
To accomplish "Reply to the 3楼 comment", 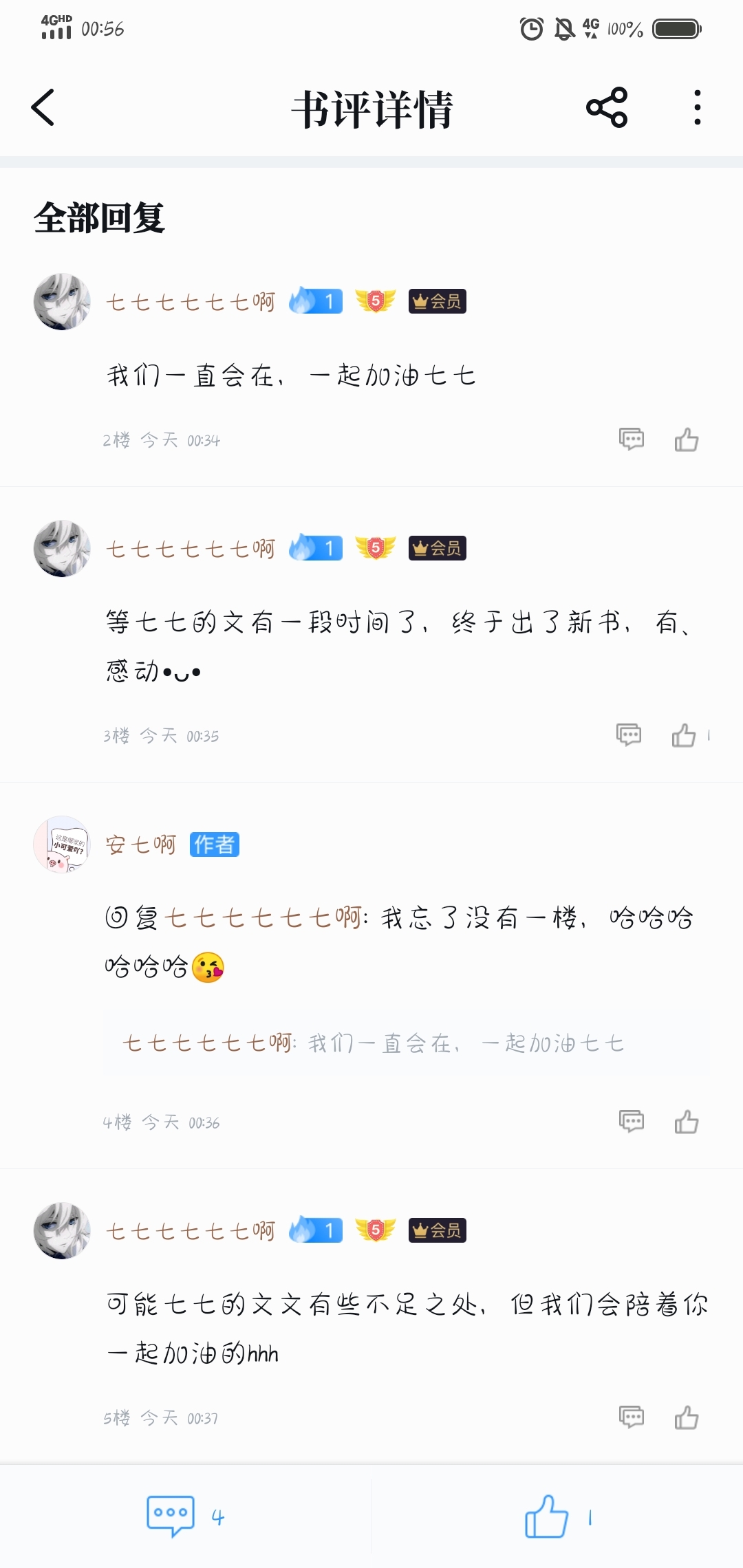I will pos(629,734).
